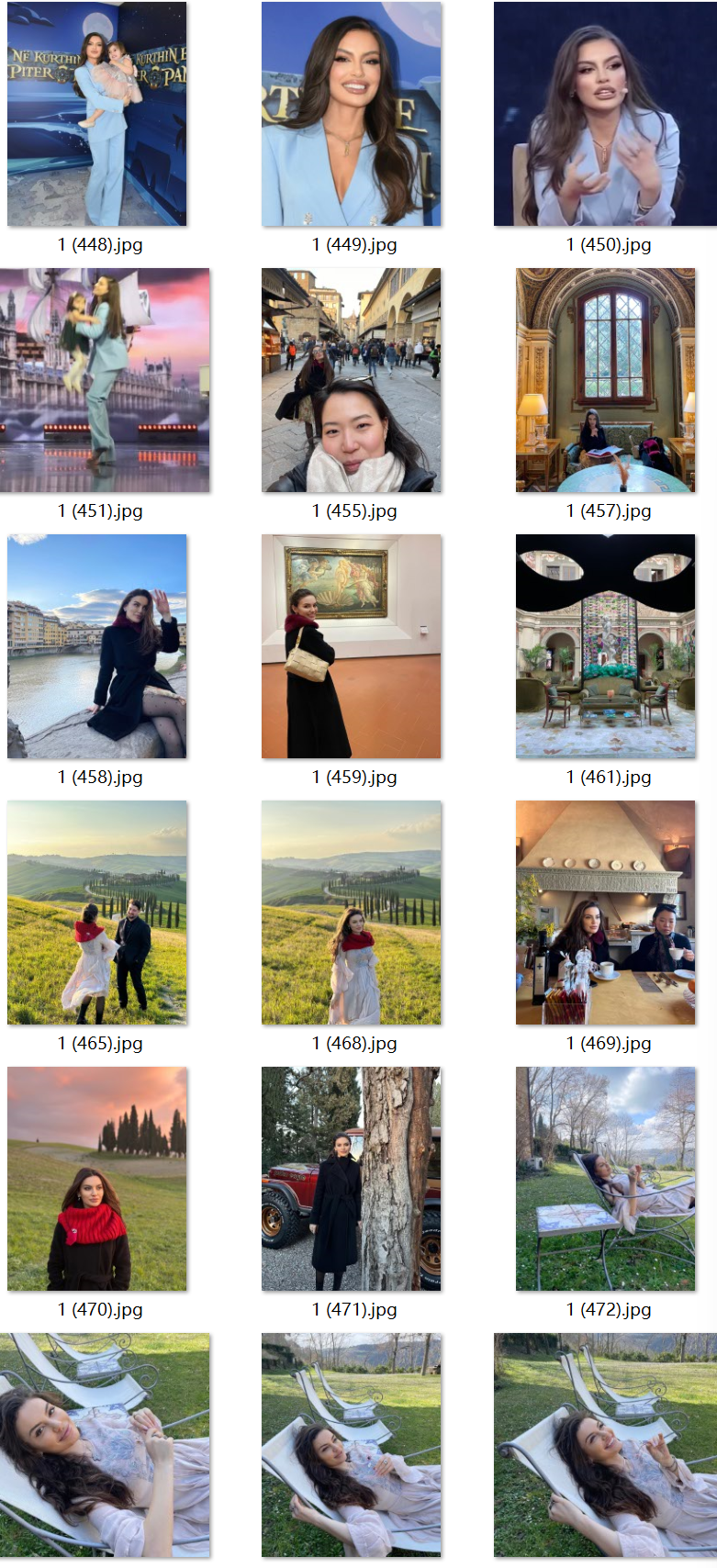The height and width of the screenshot is (1568, 717).
Task: View picture 1 (451).jpg
Action: [x=105, y=380]
